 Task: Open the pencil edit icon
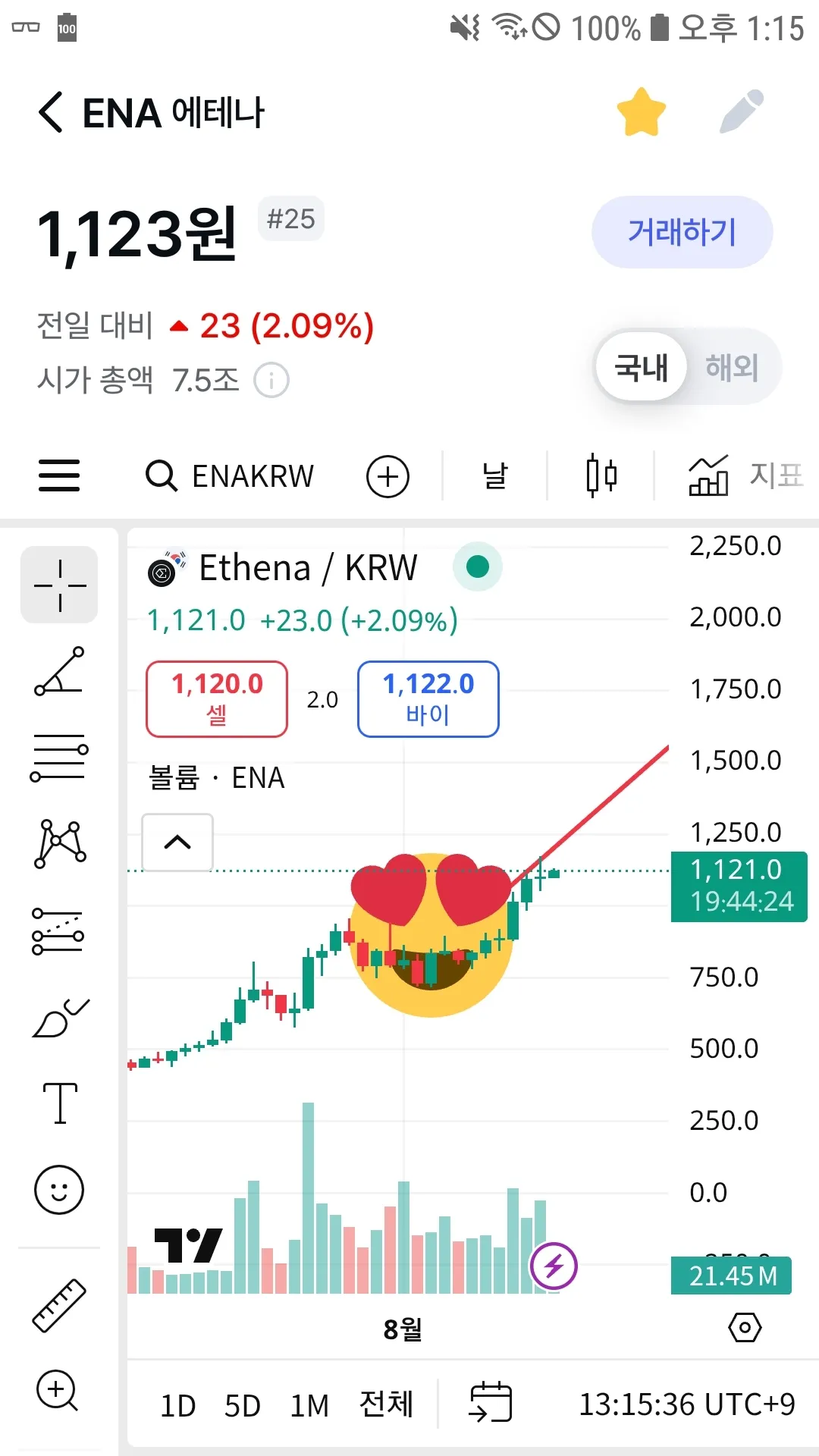click(741, 112)
